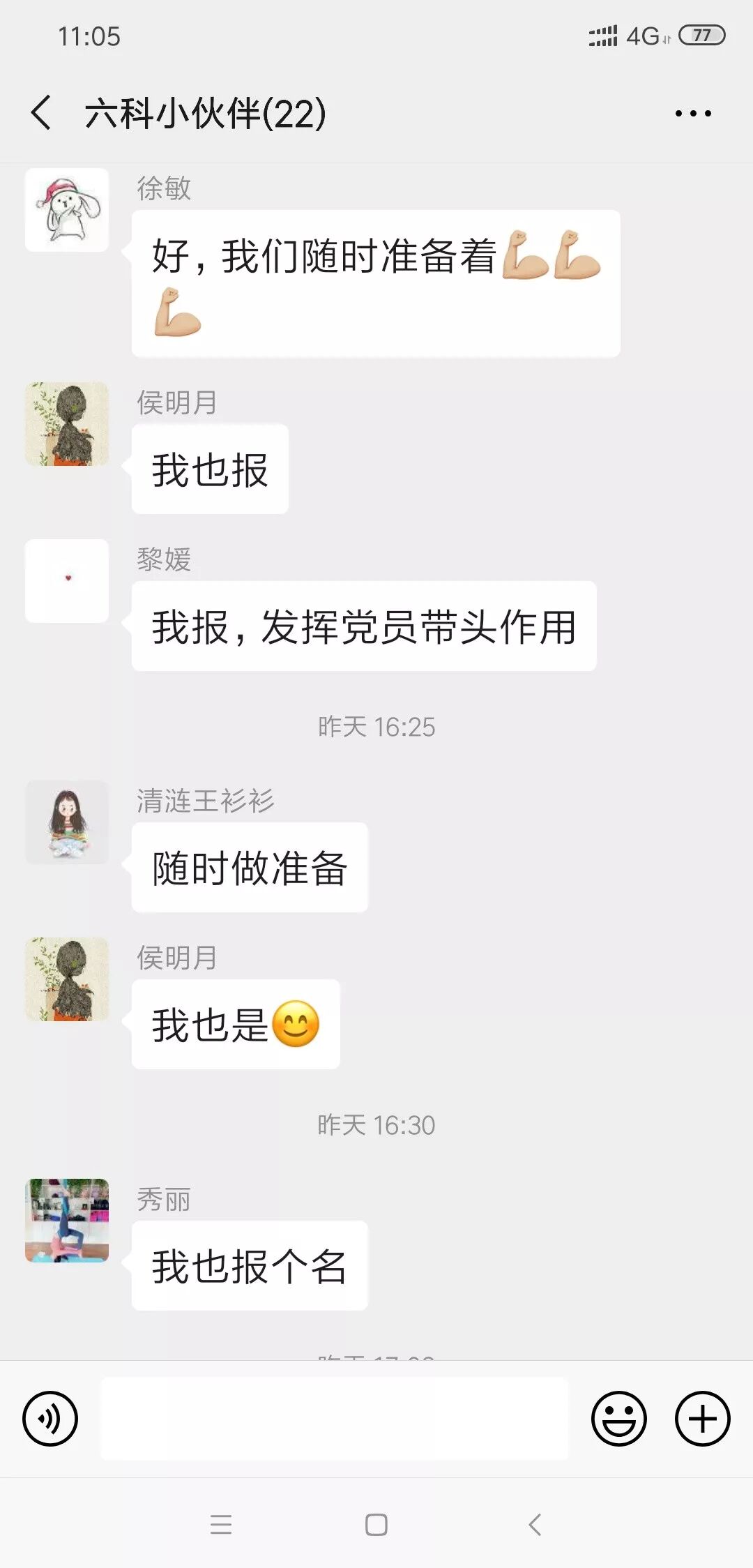Switch to voice message input
The width and height of the screenshot is (753, 1568).
pos(50,1418)
